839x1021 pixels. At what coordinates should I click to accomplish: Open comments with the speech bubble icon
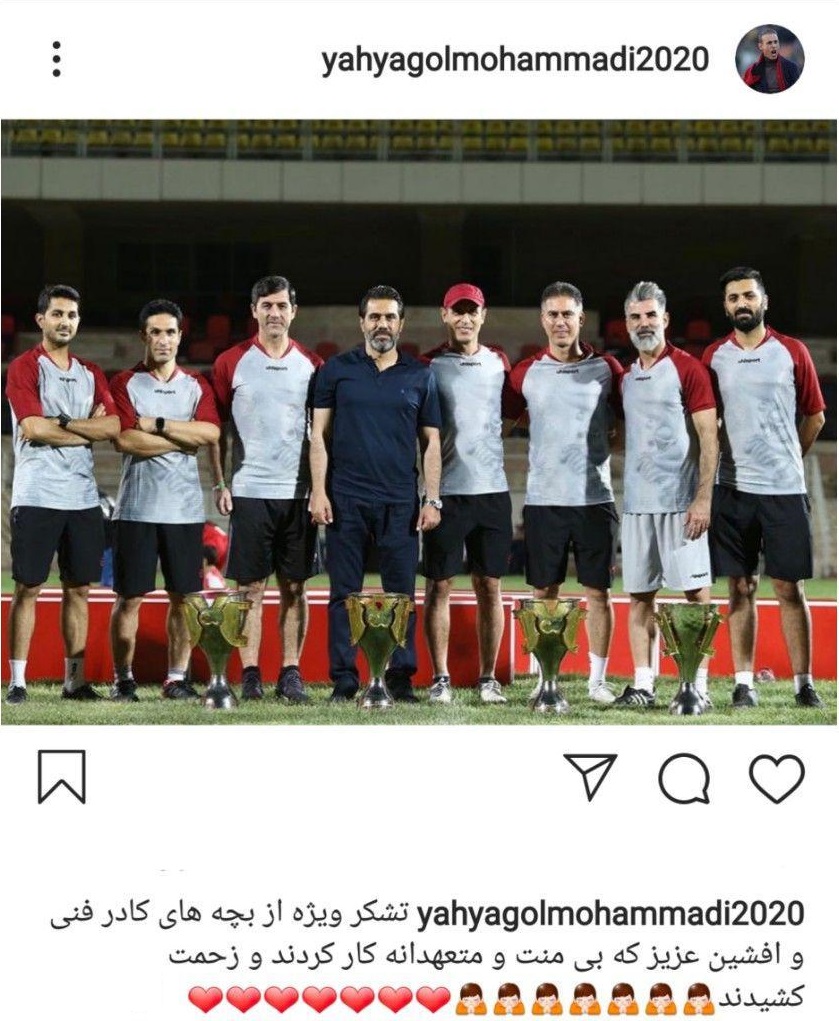tap(685, 778)
